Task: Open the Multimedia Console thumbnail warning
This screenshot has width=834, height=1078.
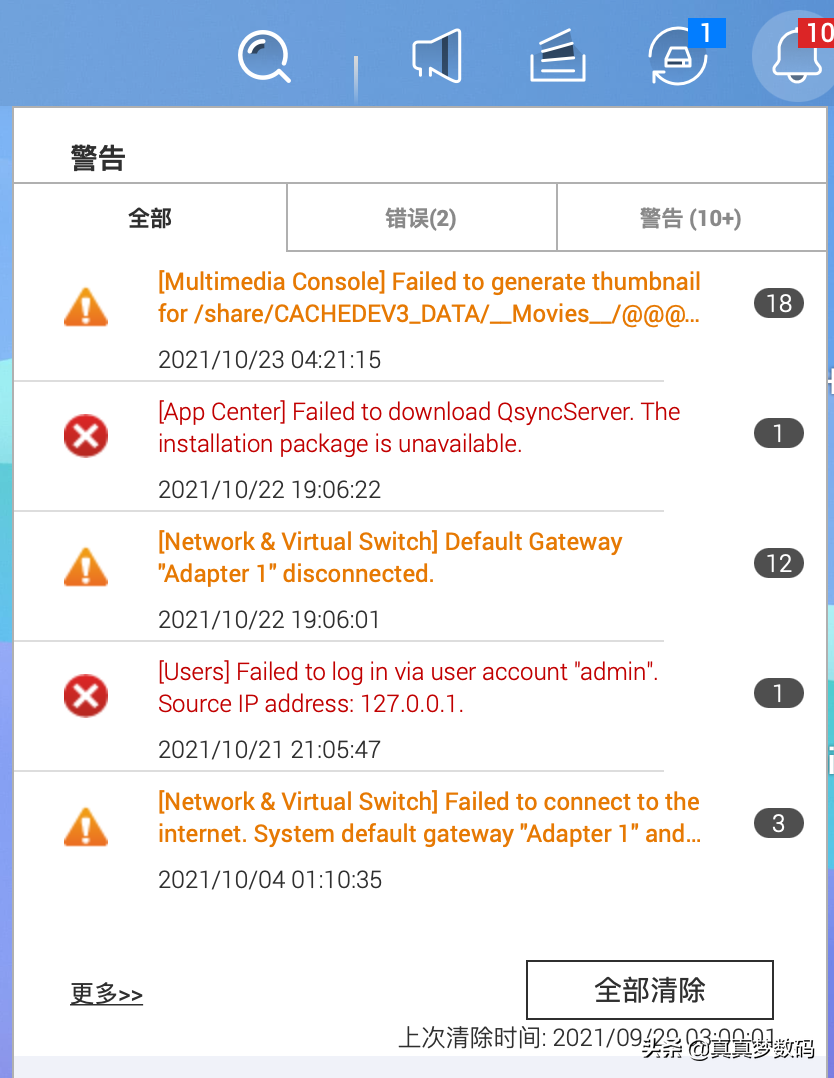Action: point(429,298)
